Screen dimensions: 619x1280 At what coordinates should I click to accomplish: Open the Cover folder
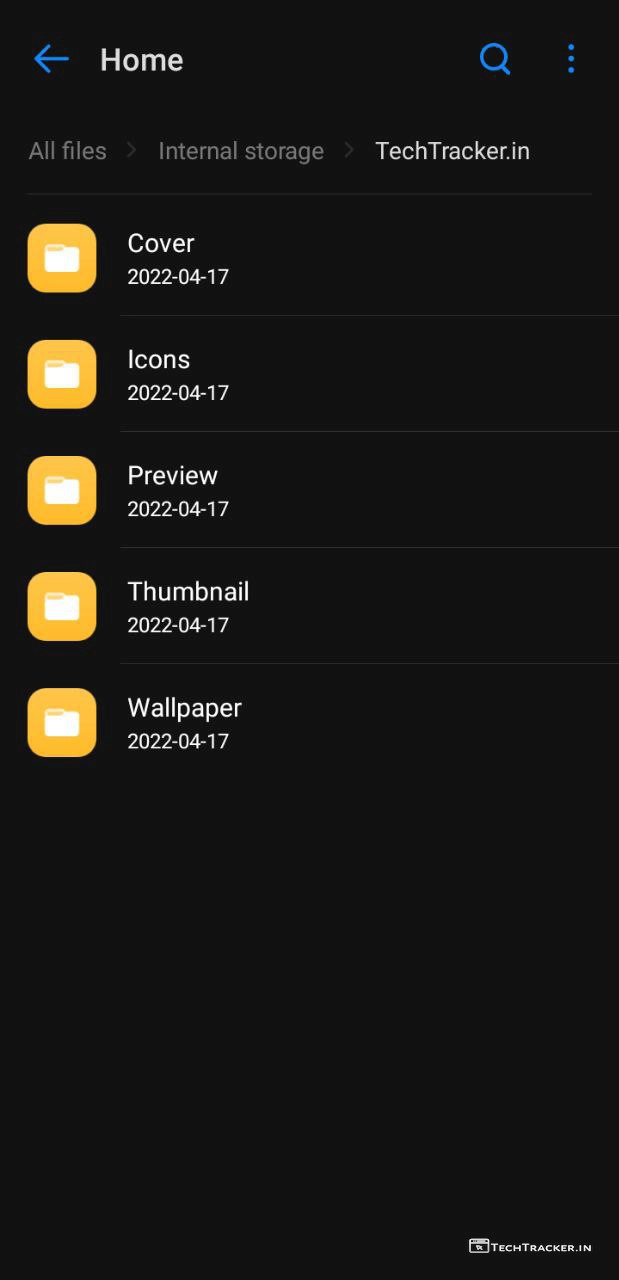tap(161, 258)
